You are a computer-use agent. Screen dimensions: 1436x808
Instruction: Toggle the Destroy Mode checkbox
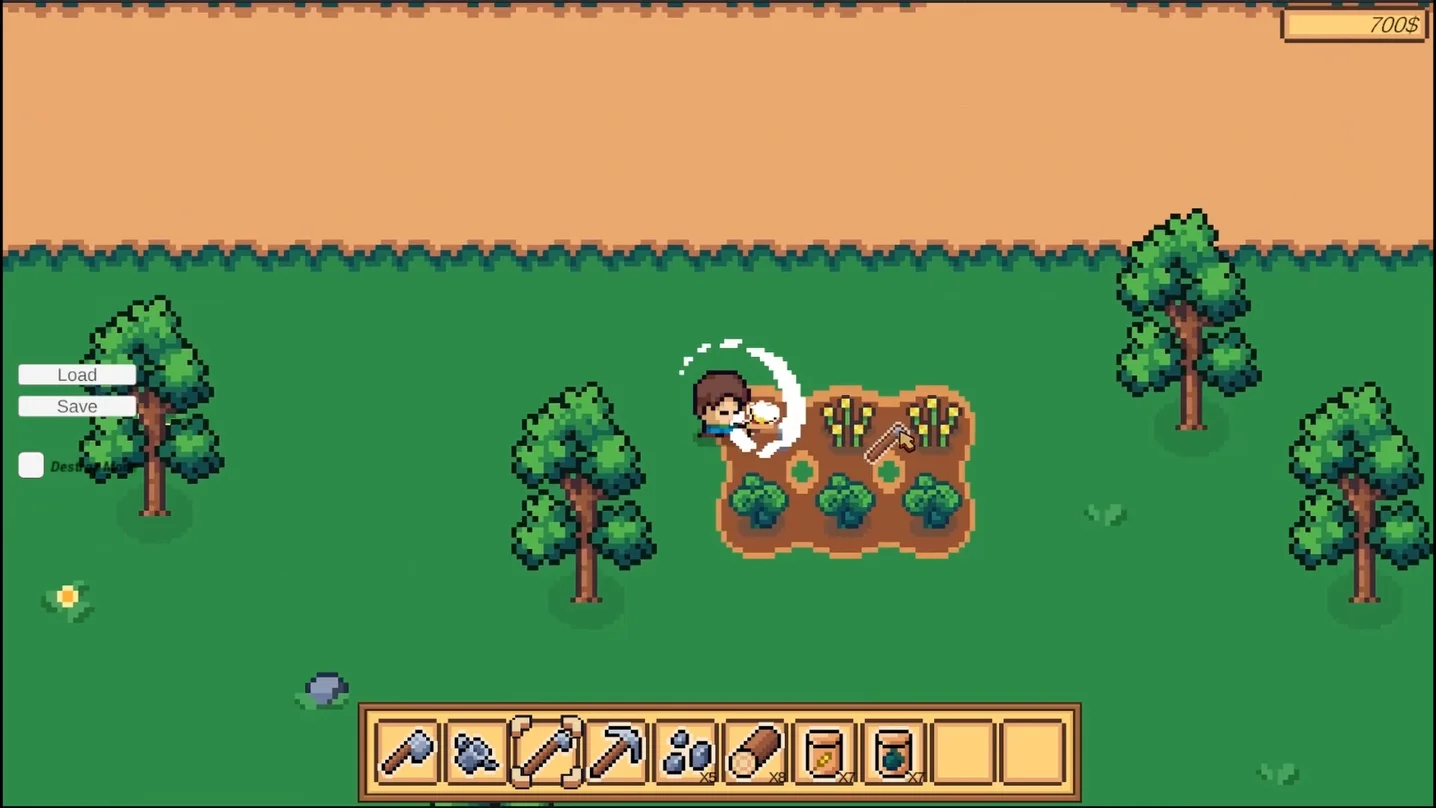[31, 465]
